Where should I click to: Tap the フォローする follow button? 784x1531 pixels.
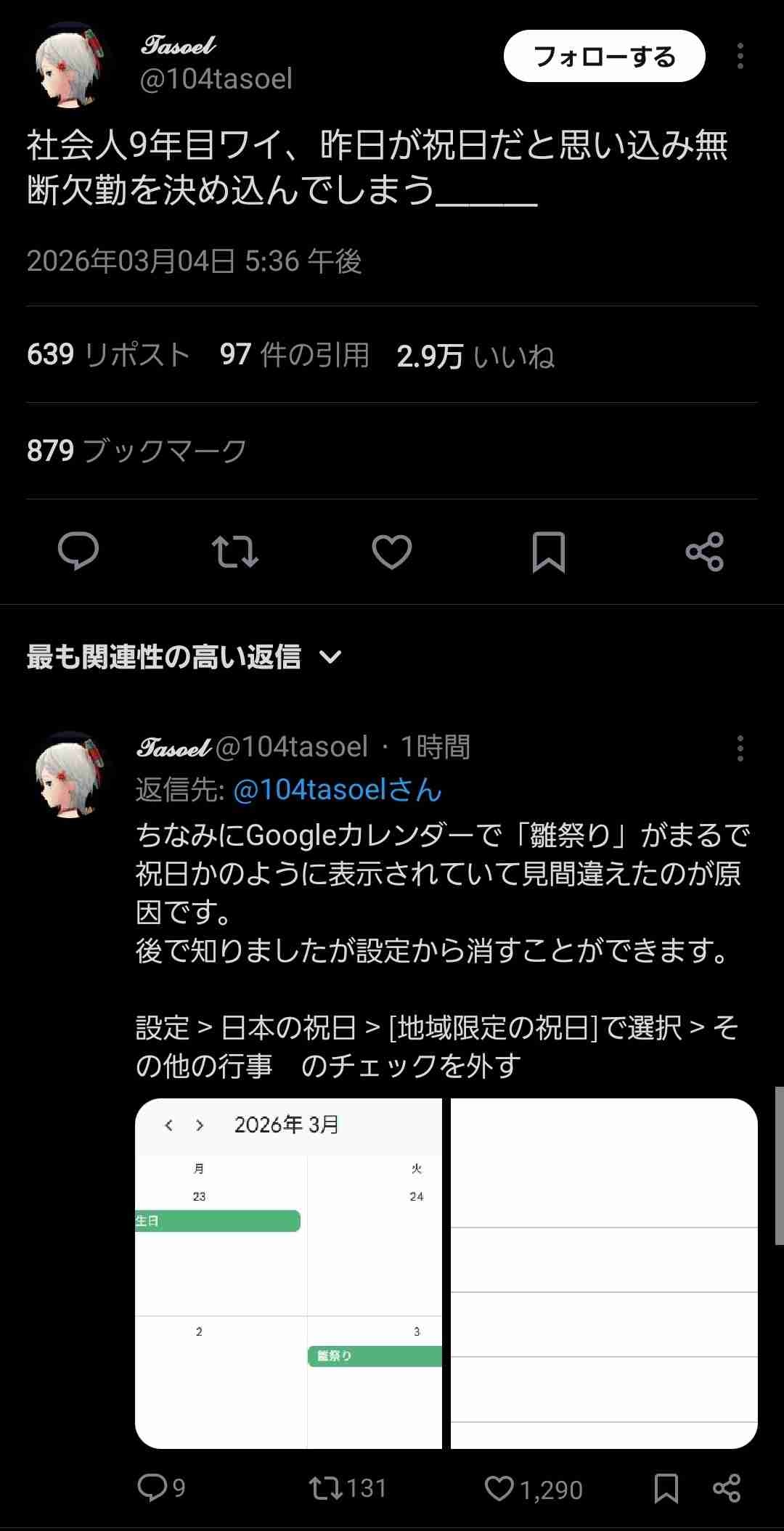604,57
